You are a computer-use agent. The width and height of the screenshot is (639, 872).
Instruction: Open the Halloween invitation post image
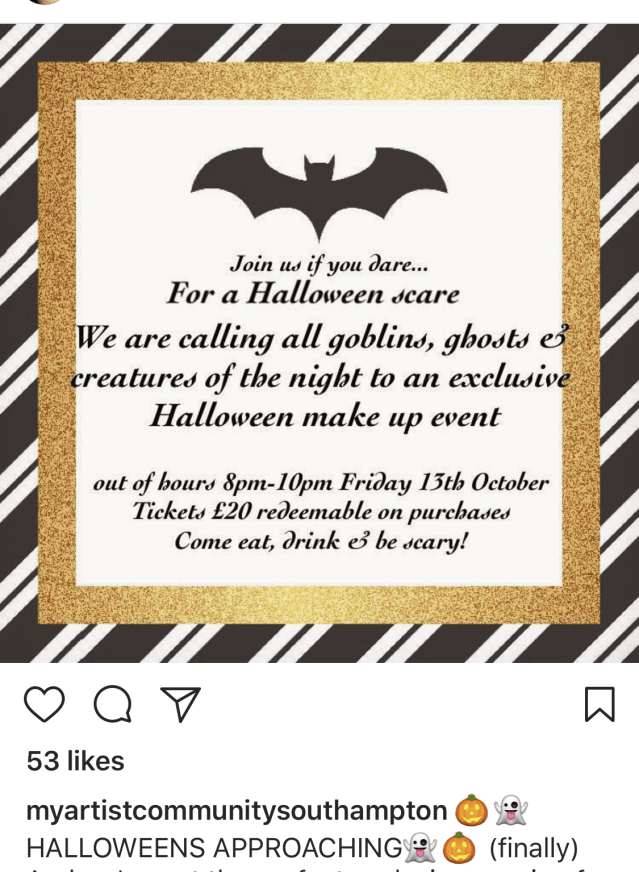tap(319, 343)
